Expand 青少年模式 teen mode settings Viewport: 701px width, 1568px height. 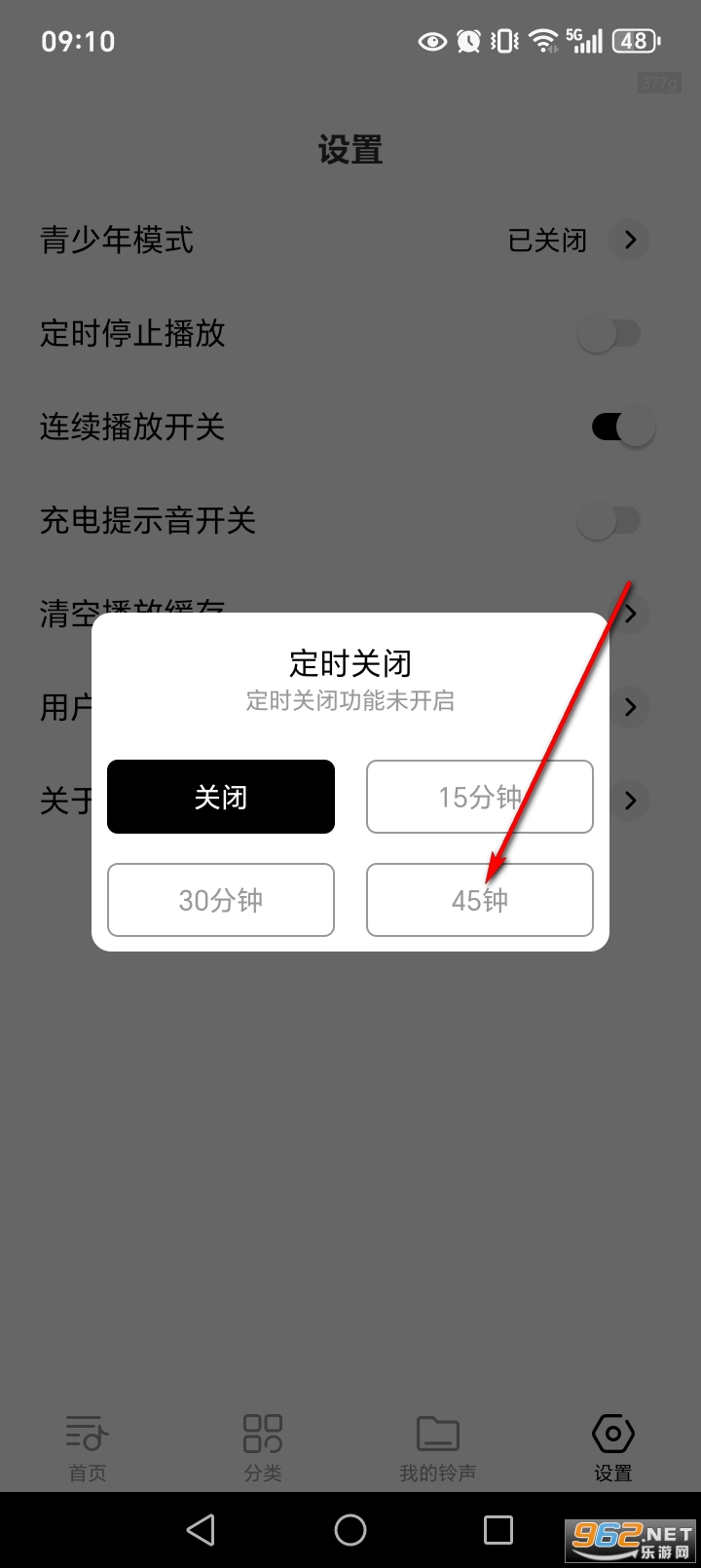coord(629,240)
